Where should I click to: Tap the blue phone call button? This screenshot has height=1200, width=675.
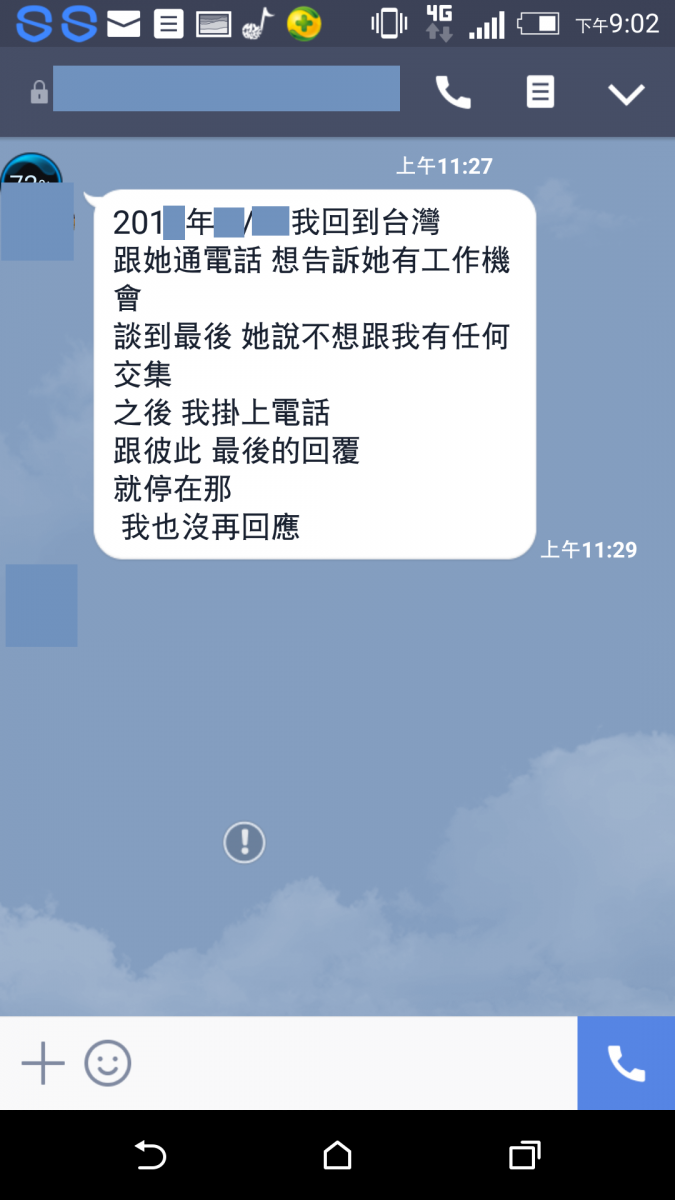pos(626,1063)
